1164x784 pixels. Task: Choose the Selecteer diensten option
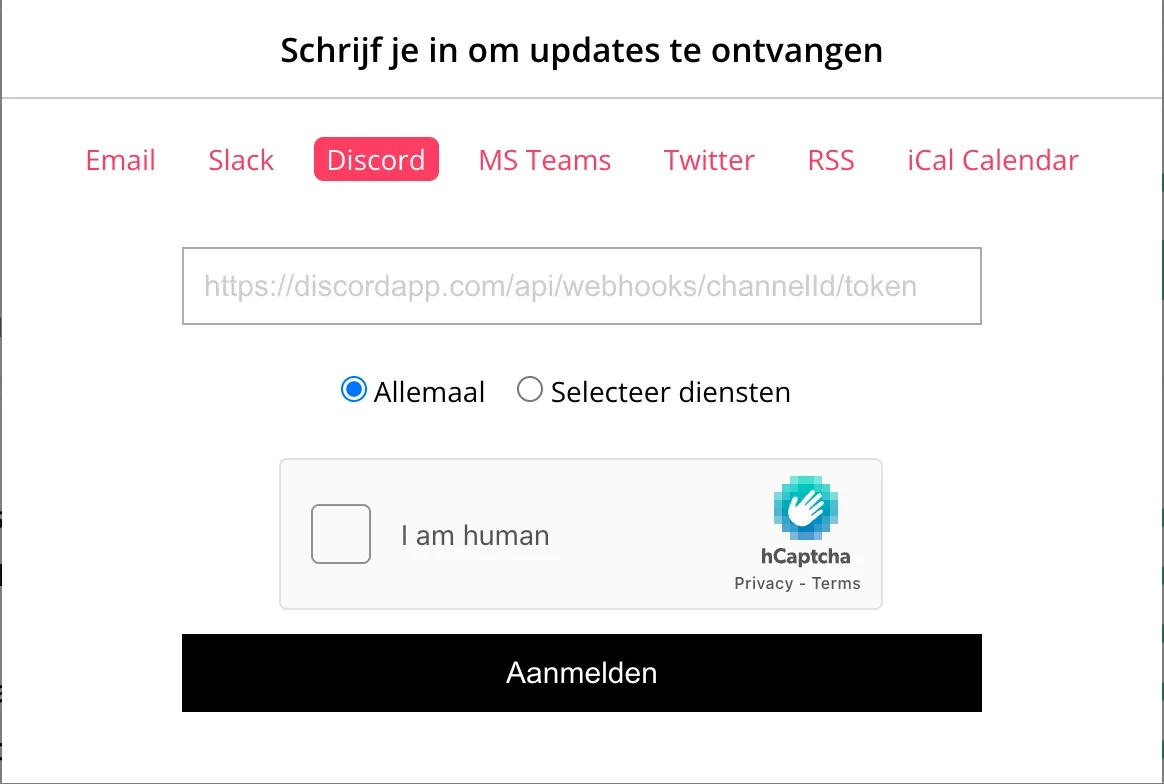point(530,390)
